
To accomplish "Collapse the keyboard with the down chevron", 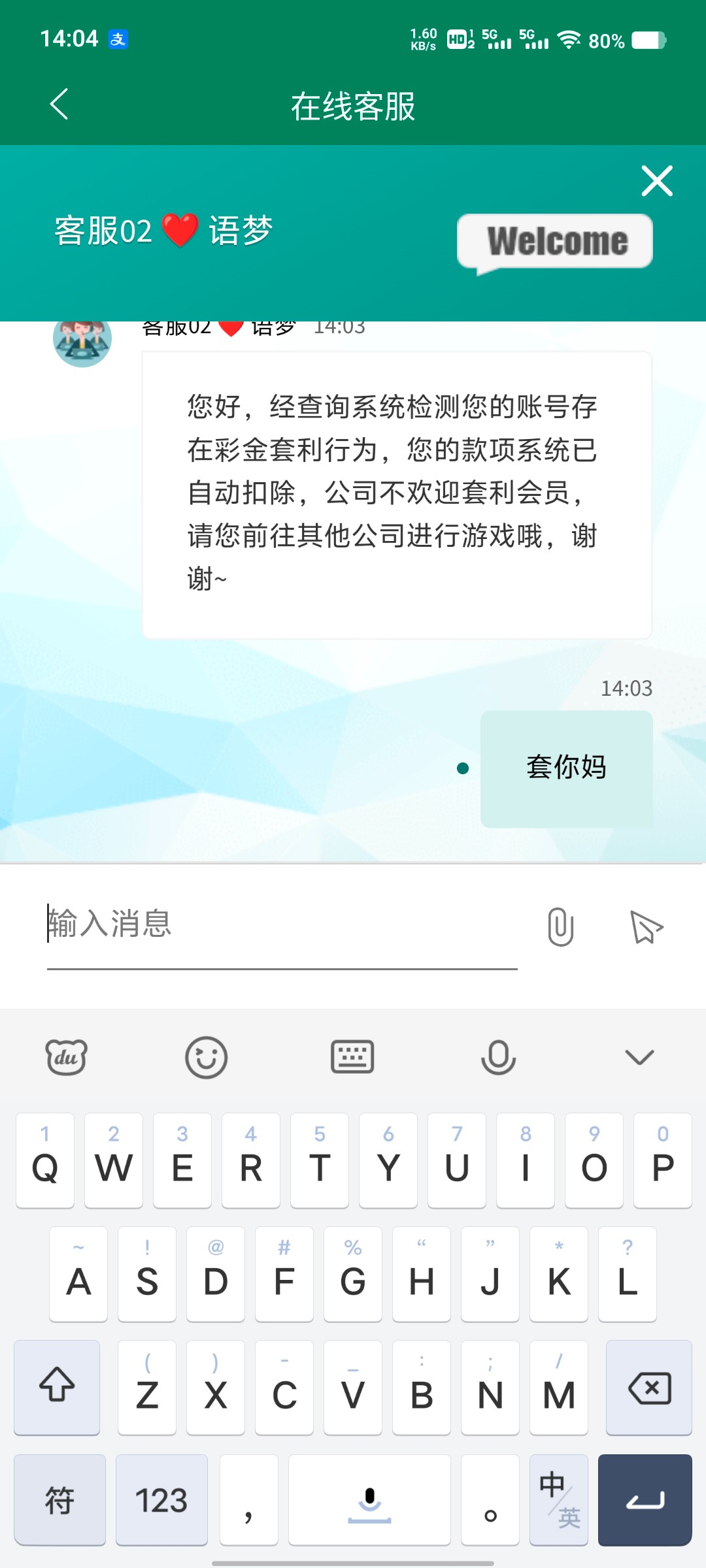I will click(x=641, y=1057).
